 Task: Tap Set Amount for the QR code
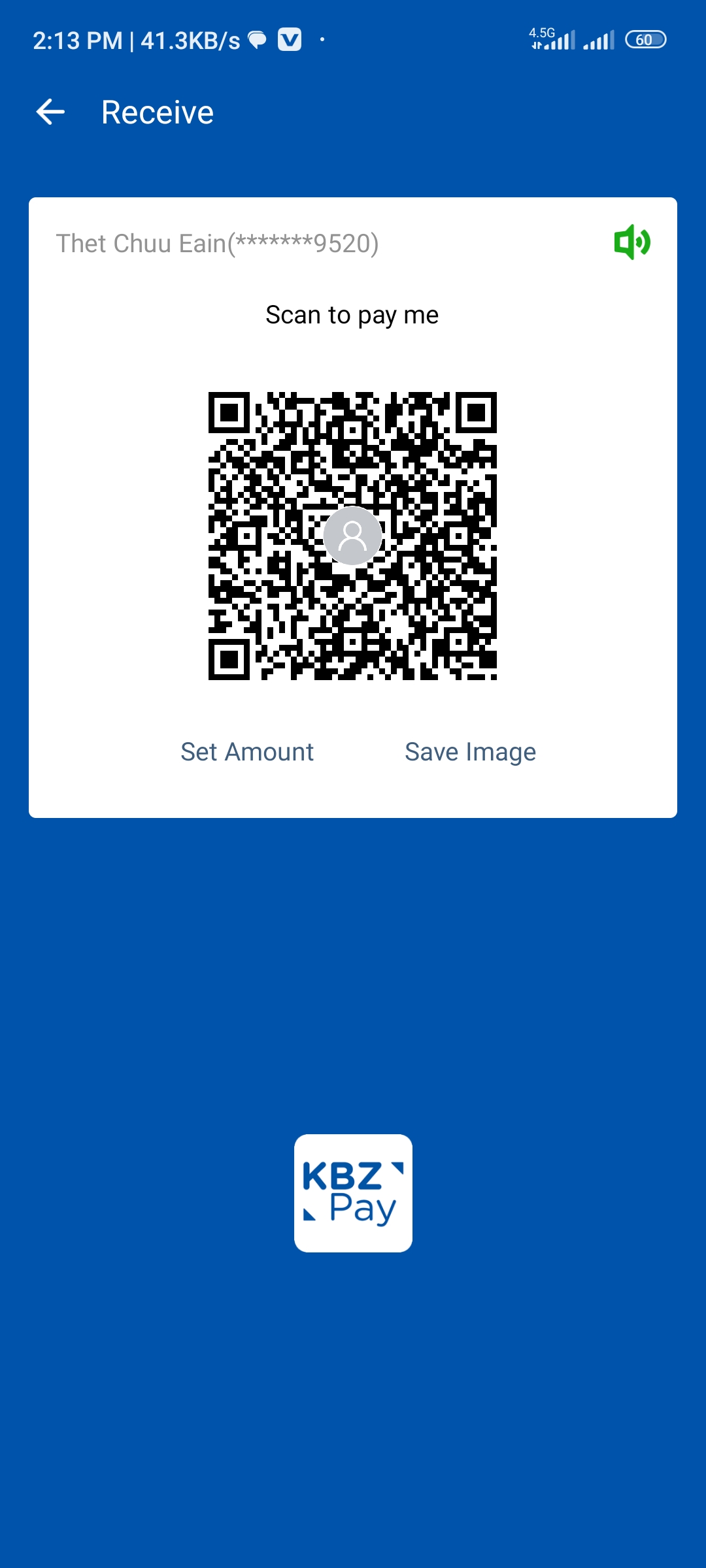tap(247, 752)
